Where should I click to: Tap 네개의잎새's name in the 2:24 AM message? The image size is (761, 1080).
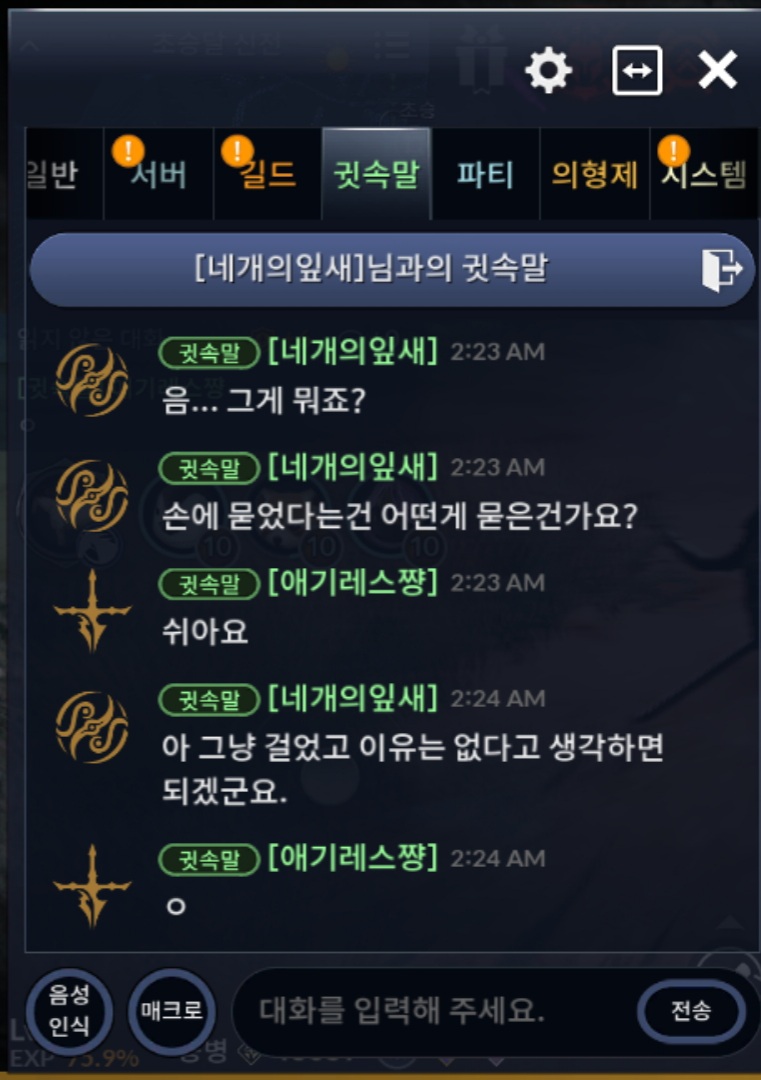tap(352, 698)
